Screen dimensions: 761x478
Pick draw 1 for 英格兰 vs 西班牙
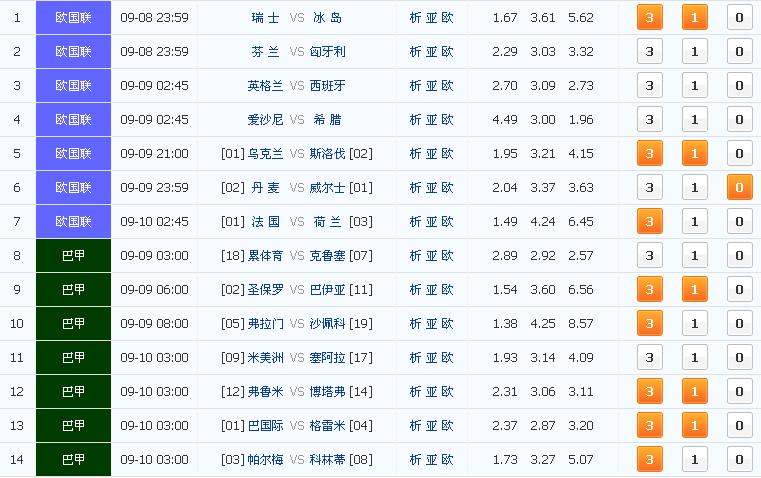(695, 86)
